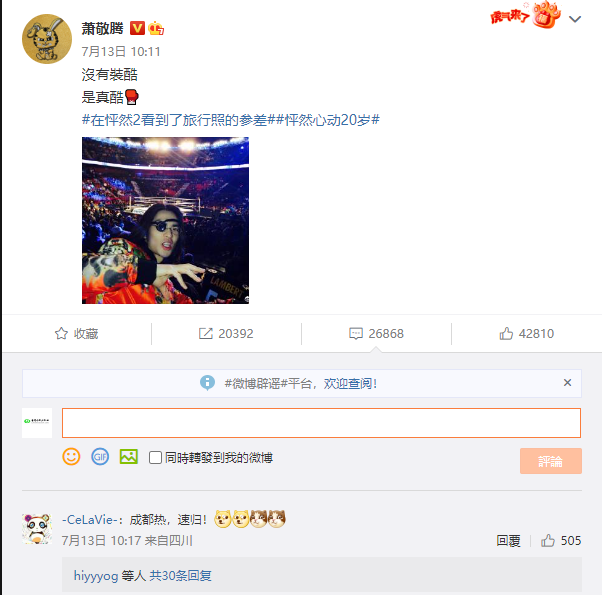Dismiss the 微博辟谣 platform banner
Screen dimensions: 602x595
pos(567,383)
